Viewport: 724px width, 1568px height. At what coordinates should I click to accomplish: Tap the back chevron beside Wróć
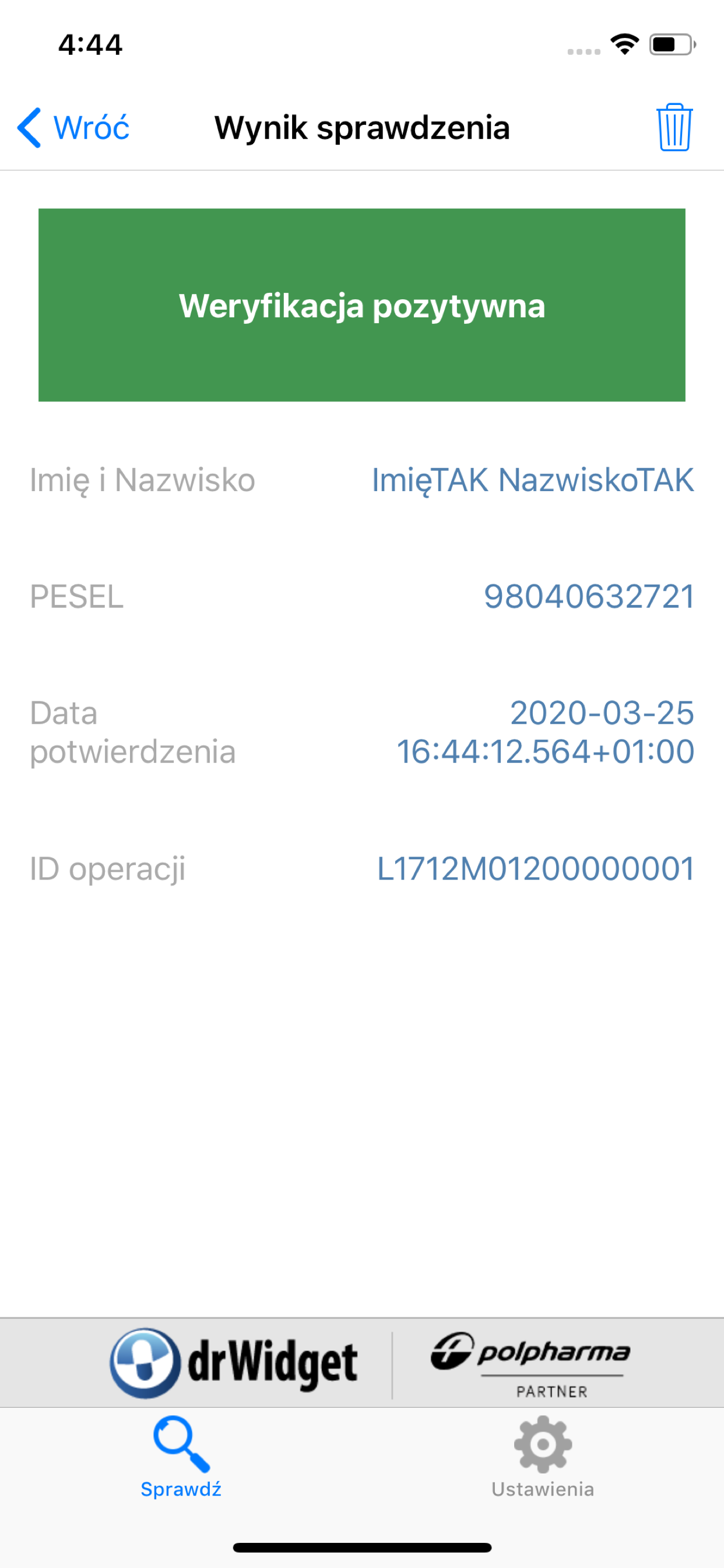point(29,128)
